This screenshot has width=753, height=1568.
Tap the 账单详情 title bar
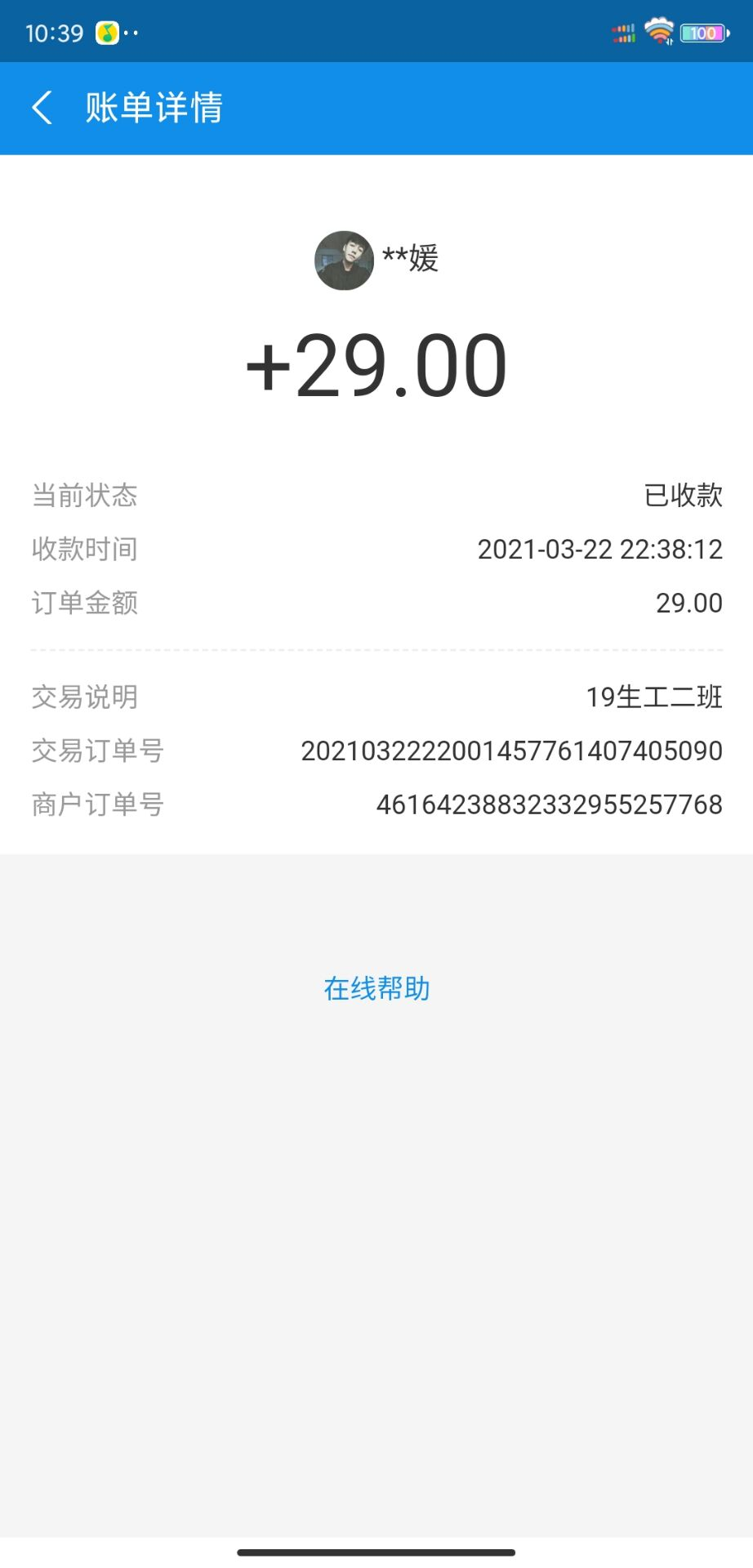tap(154, 108)
